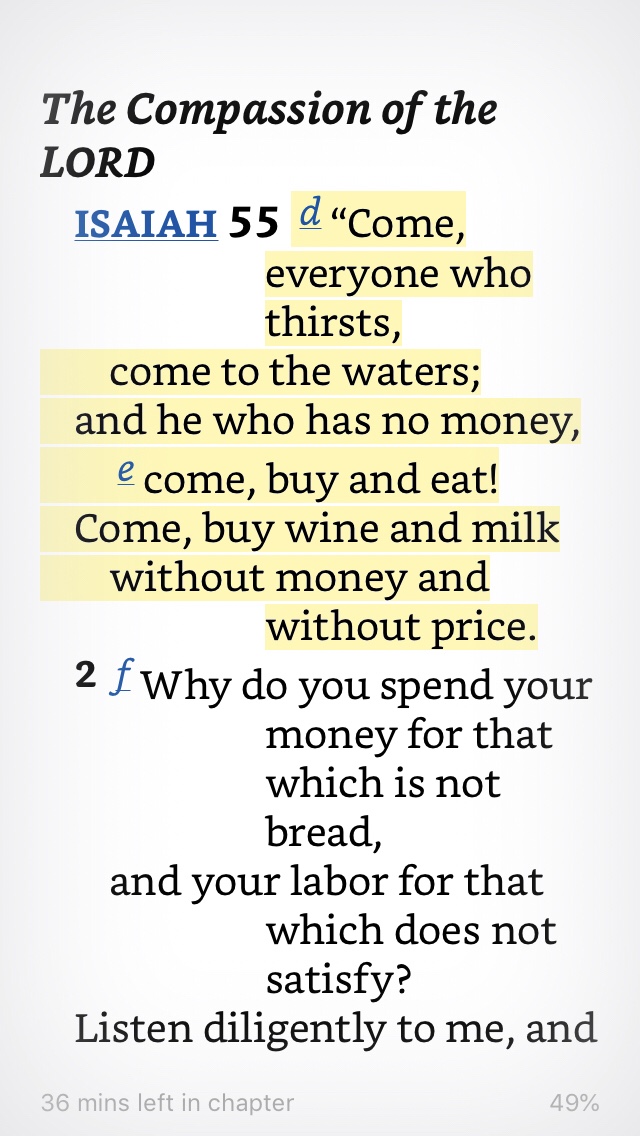
Task: Open footnote d before "Come, everyone"
Action: [x=311, y=214]
